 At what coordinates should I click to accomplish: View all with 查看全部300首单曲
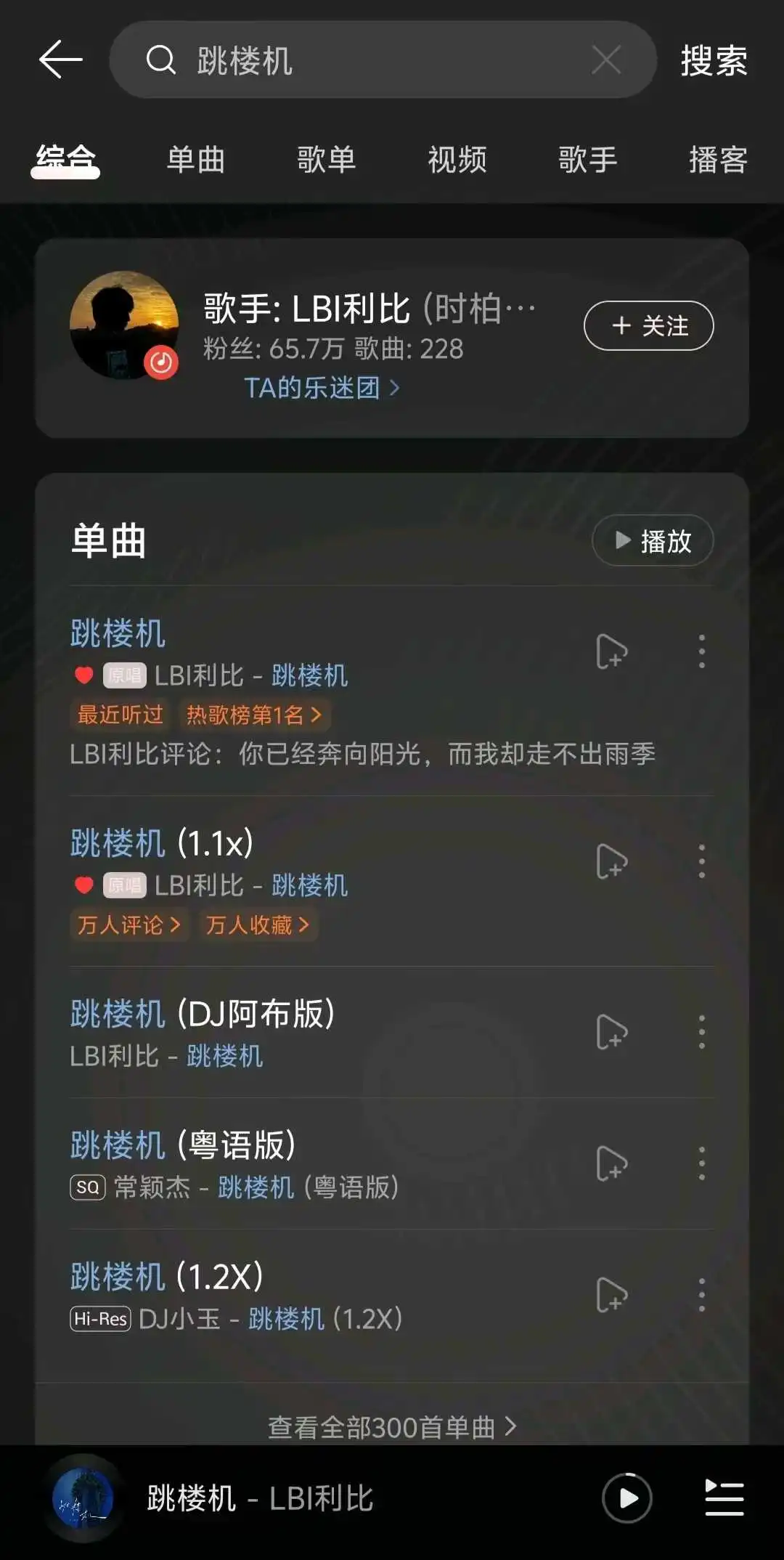point(392,1427)
